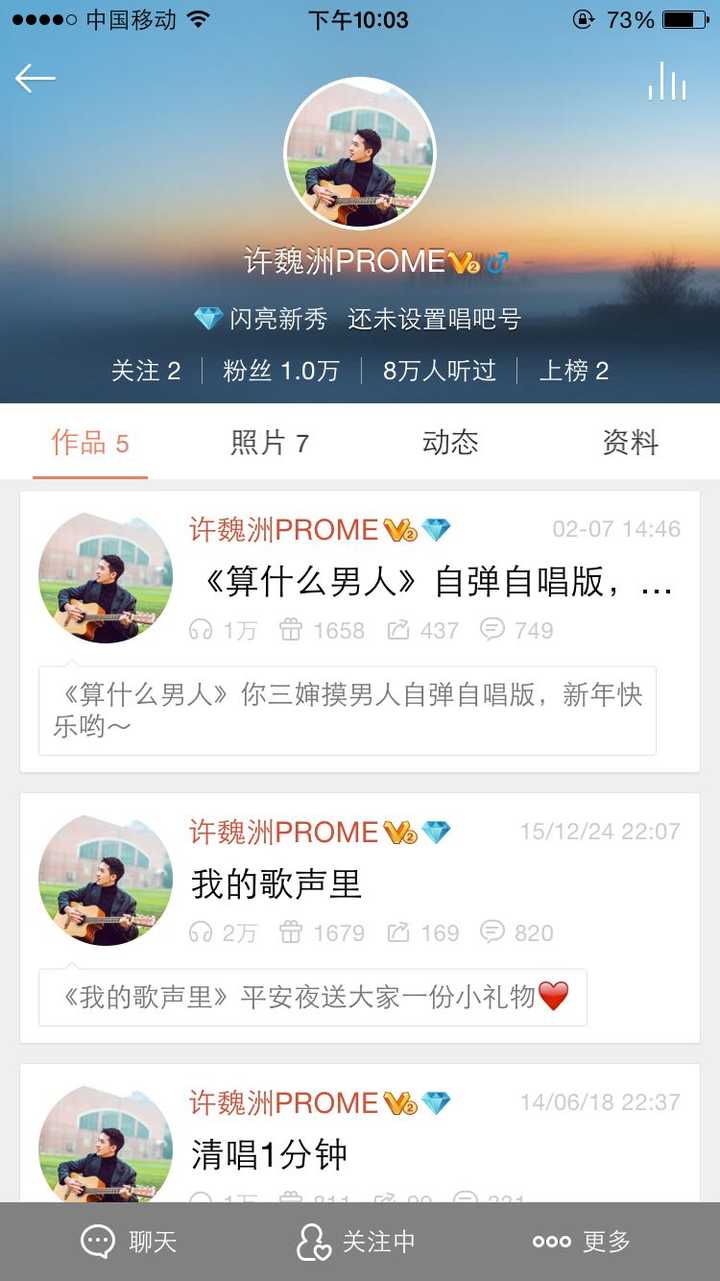Image resolution: width=720 pixels, height=1281 pixels.
Task: View the large profile avatar photo
Action: [x=360, y=153]
